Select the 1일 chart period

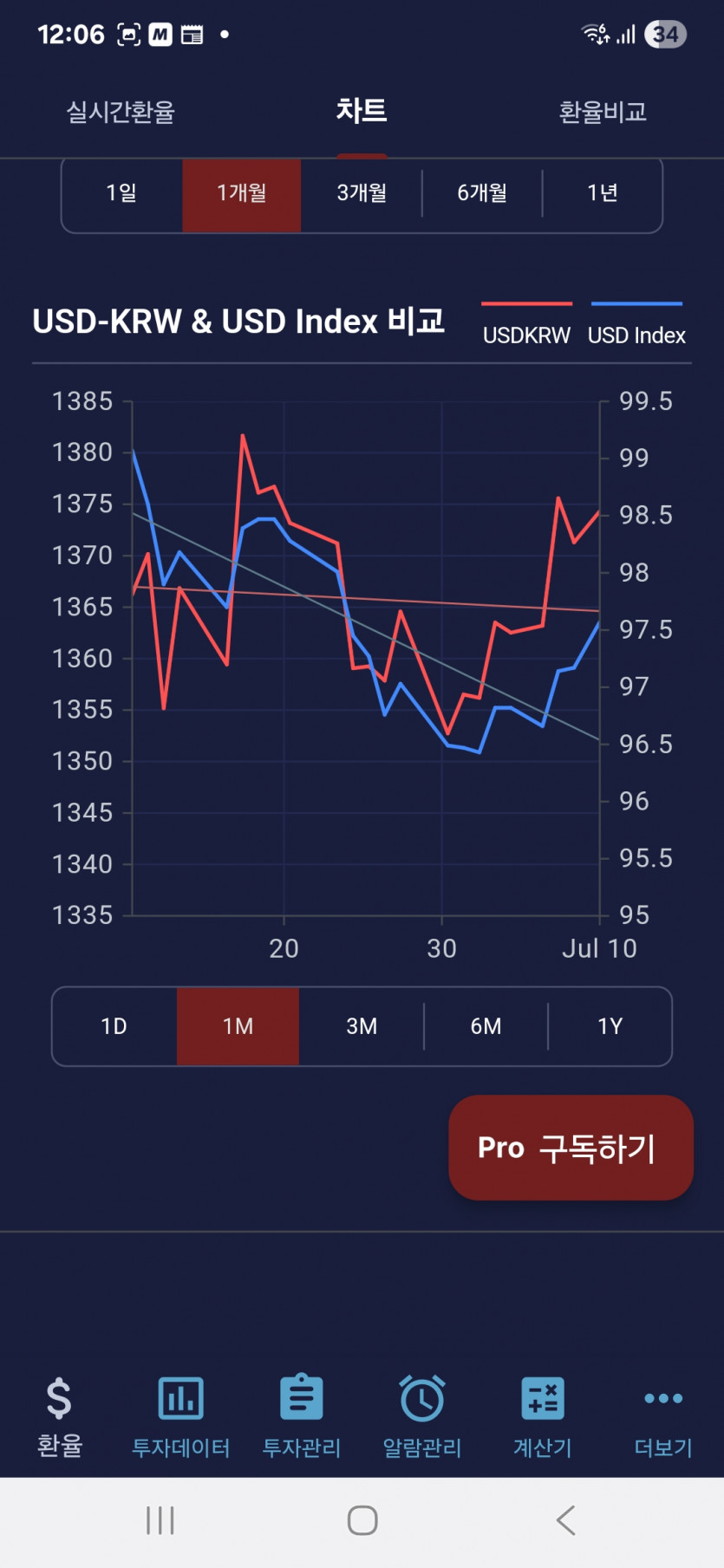point(121,193)
